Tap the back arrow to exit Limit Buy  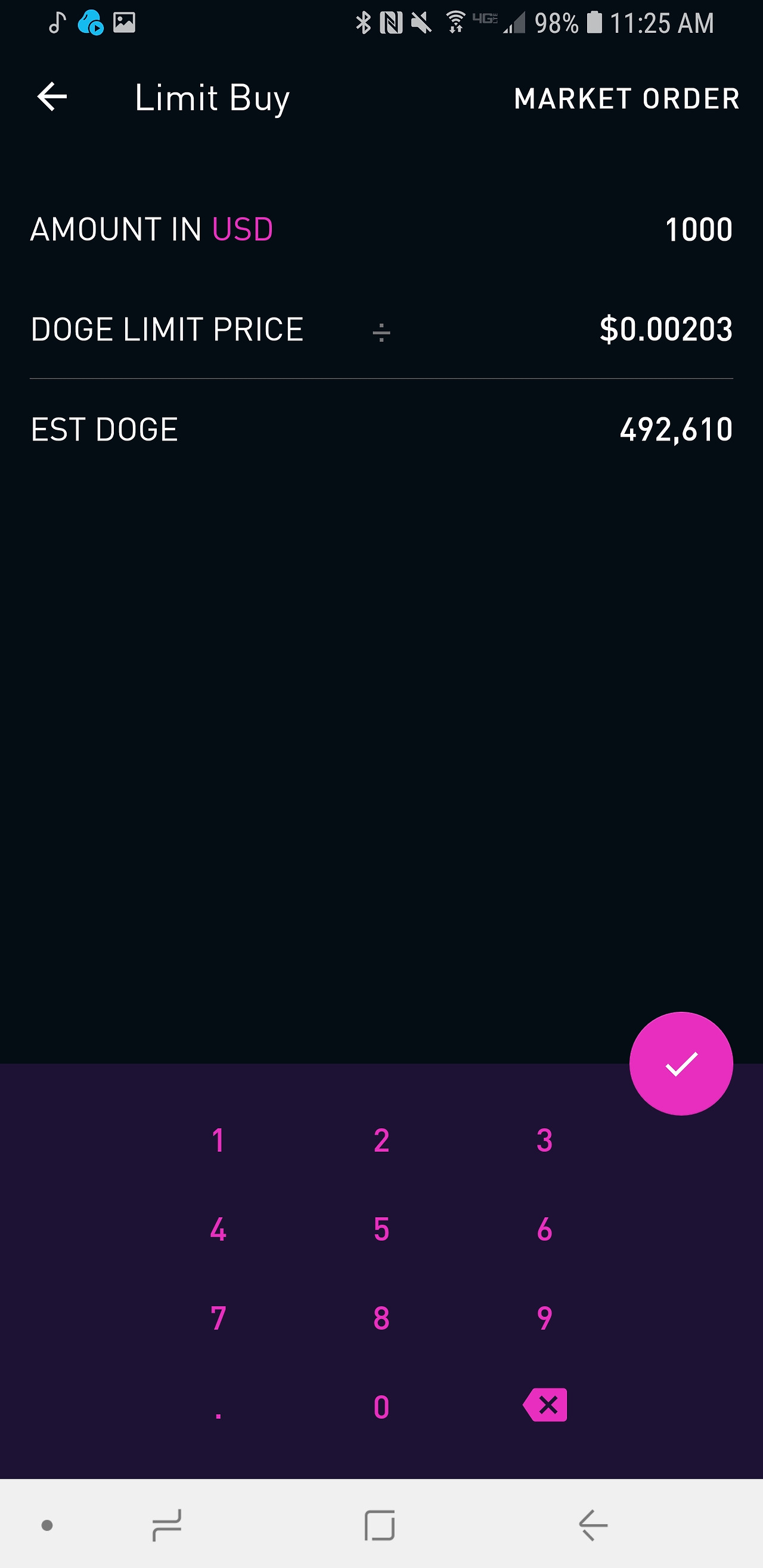pos(51,97)
